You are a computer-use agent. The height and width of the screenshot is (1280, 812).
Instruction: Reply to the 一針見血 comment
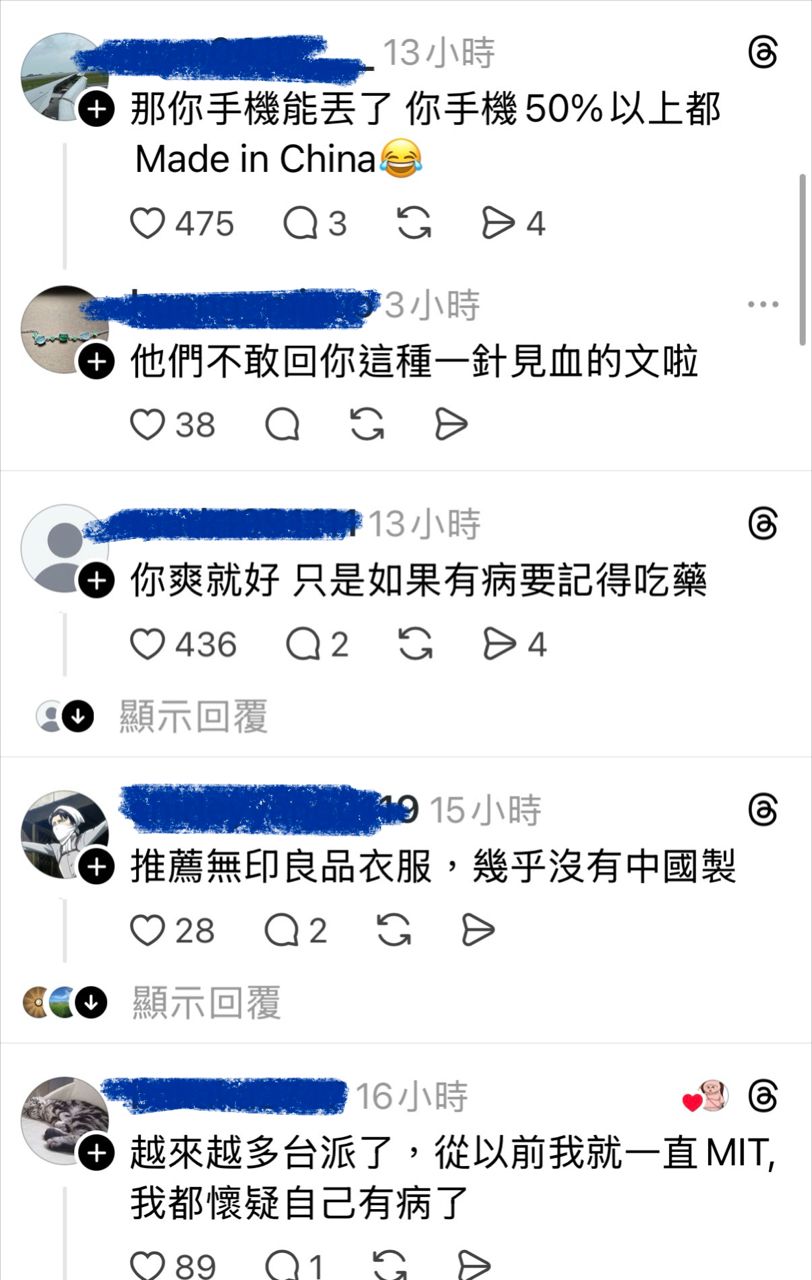[283, 425]
